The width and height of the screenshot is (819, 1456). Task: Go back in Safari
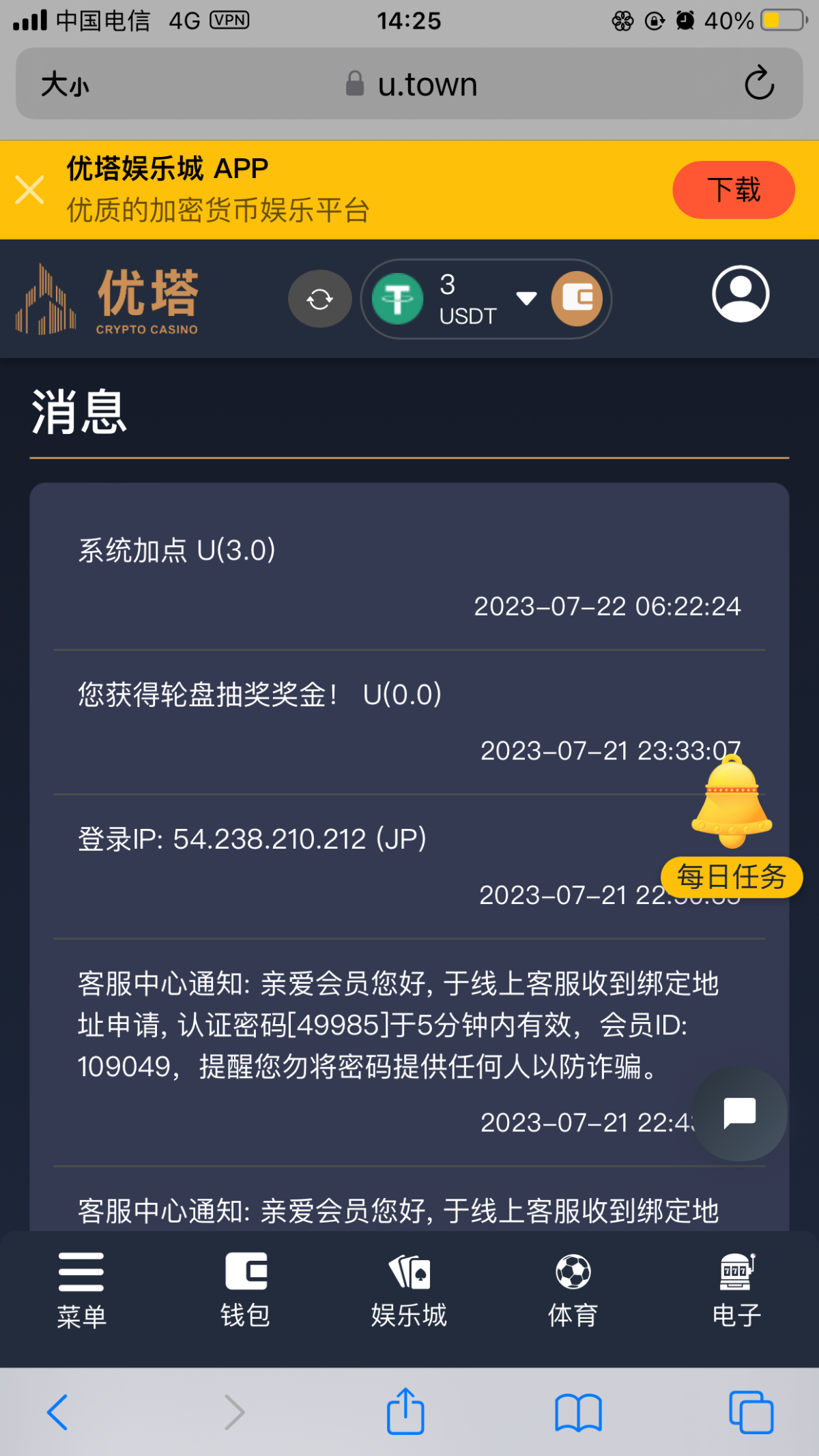tap(57, 1412)
